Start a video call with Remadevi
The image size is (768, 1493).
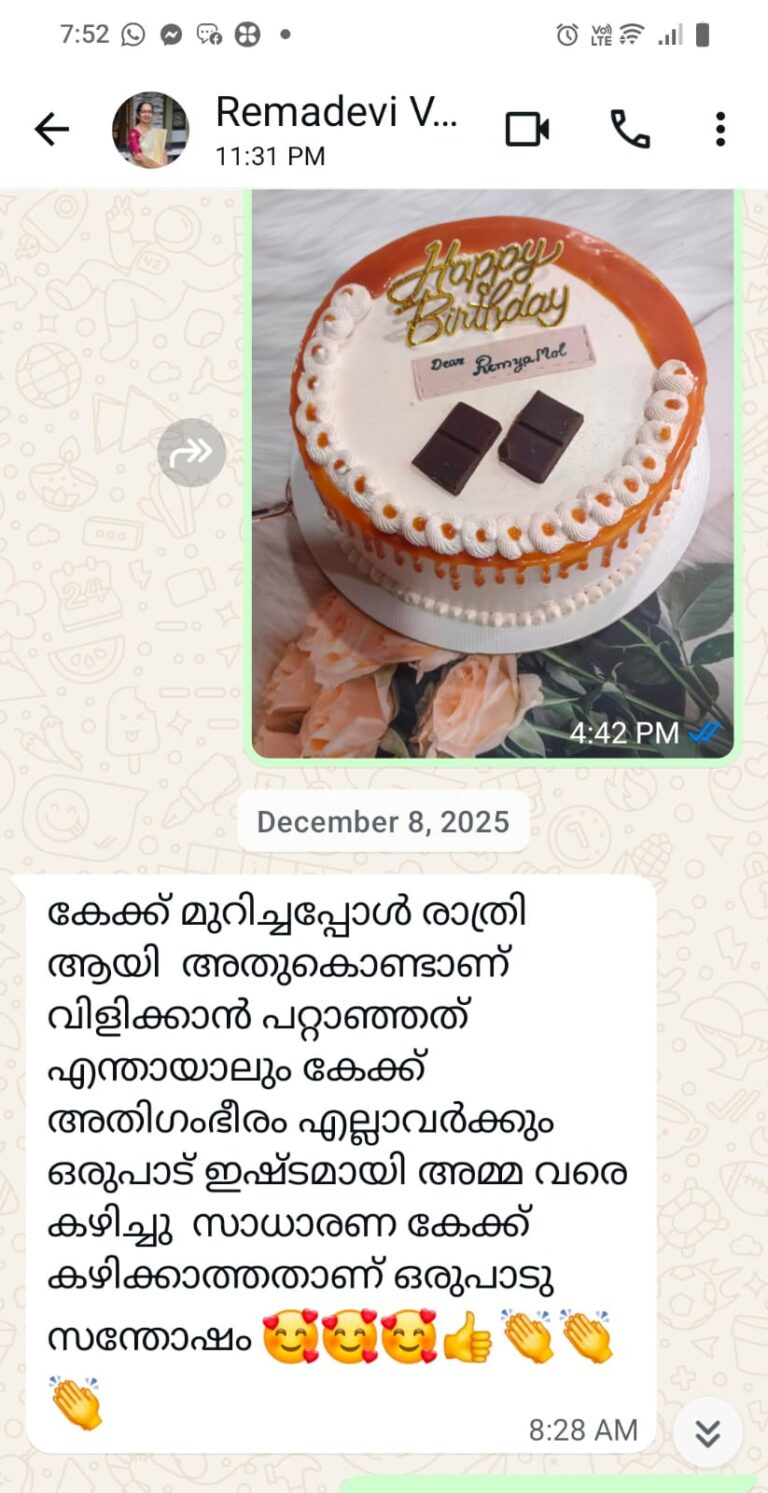(x=527, y=130)
